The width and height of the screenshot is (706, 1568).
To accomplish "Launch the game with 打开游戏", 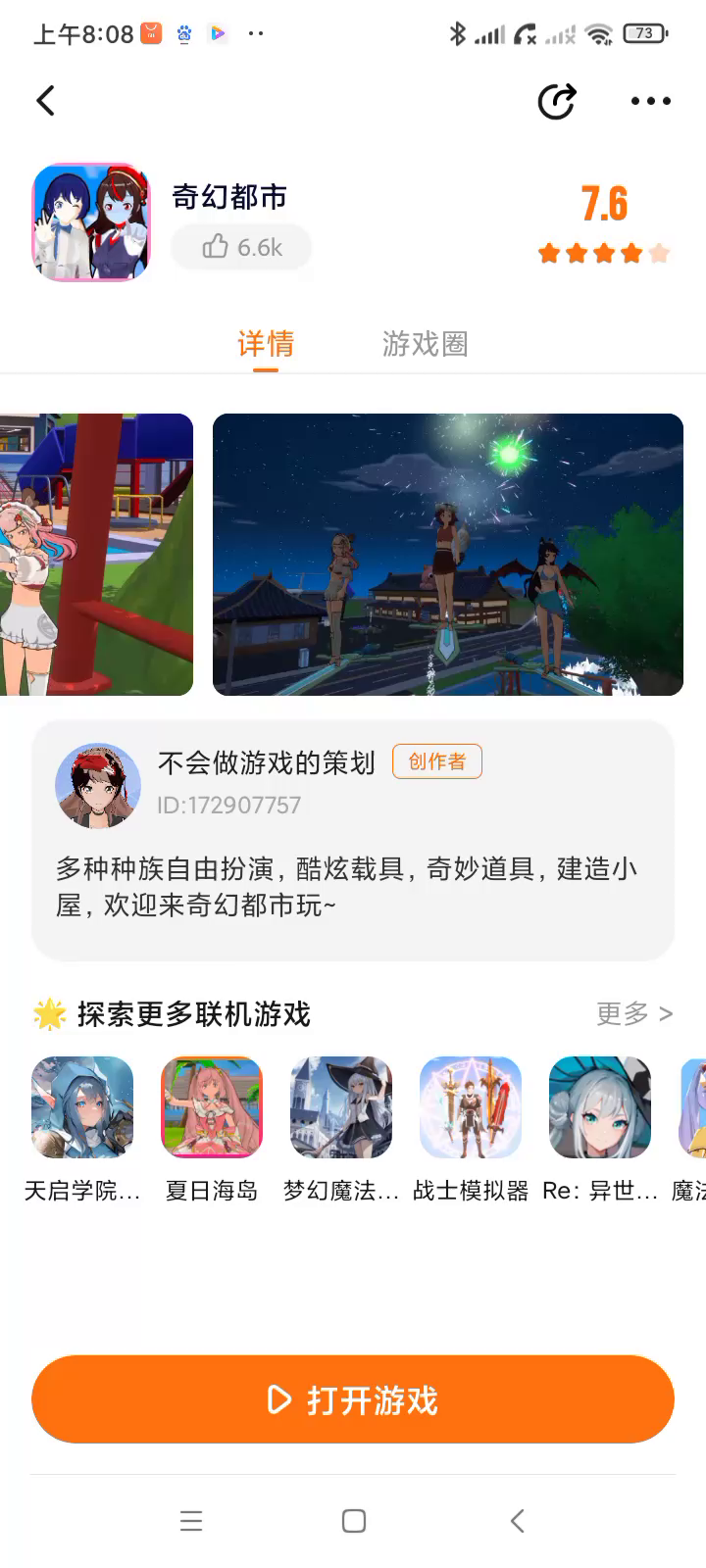I will [x=353, y=1399].
